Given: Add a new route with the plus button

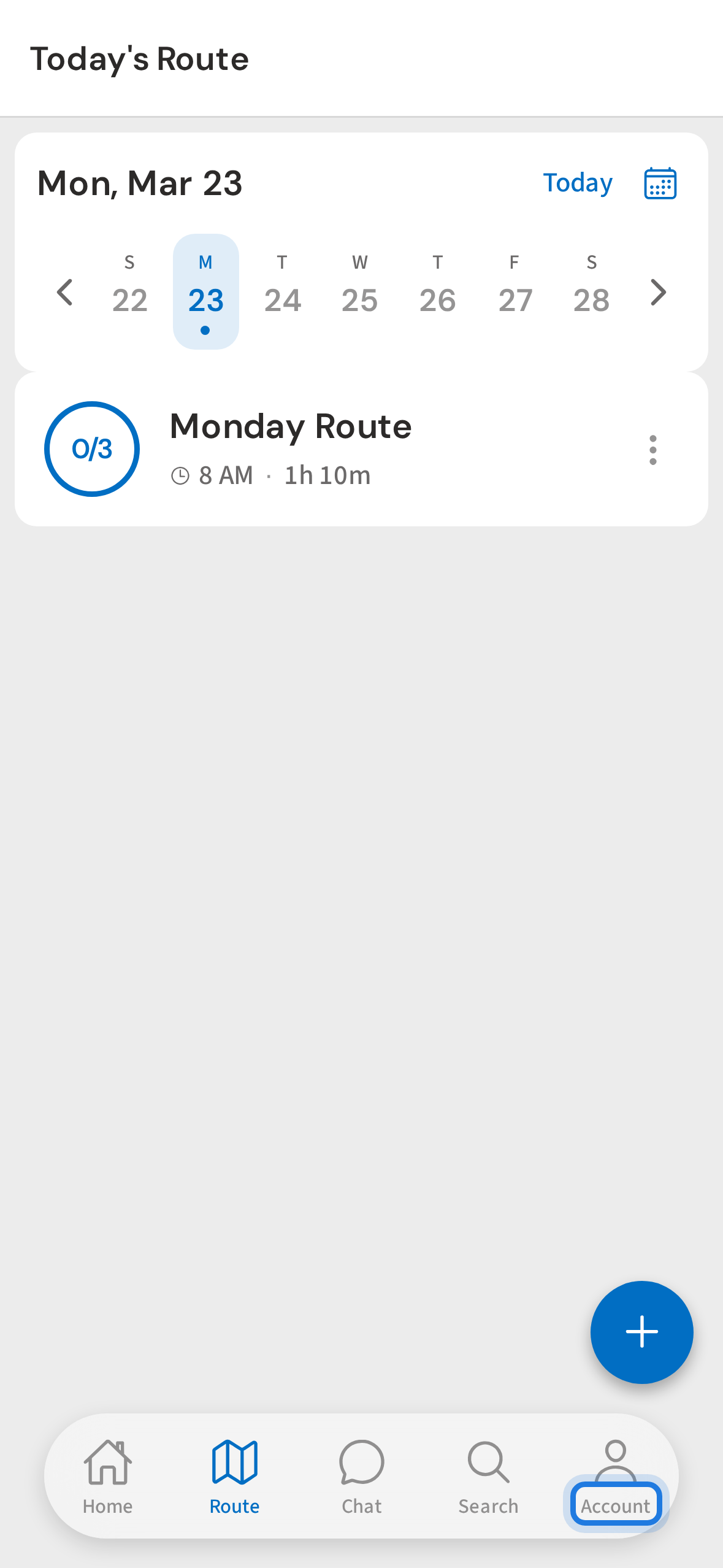Looking at the screenshot, I should pos(641,1332).
